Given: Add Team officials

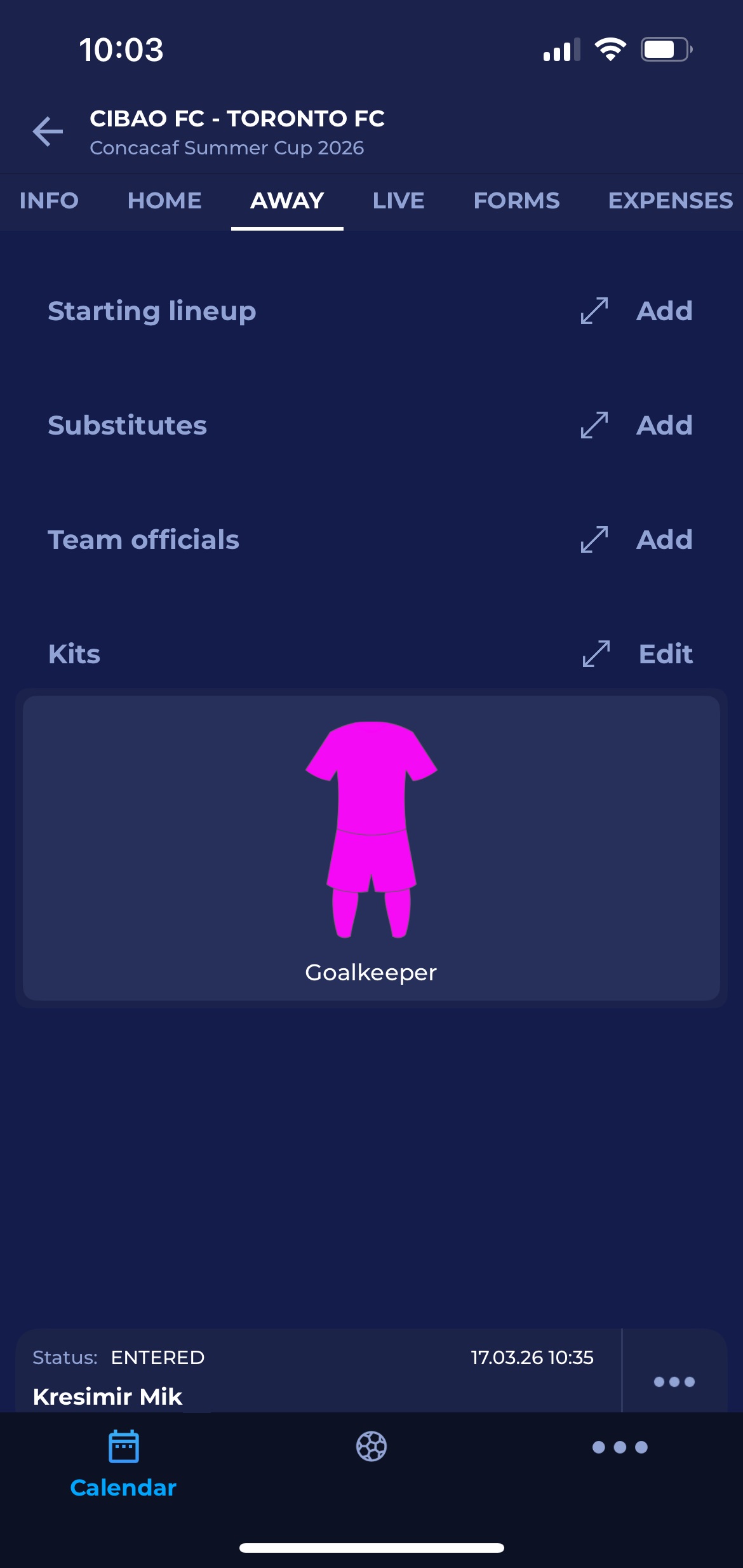Looking at the screenshot, I should (x=664, y=539).
